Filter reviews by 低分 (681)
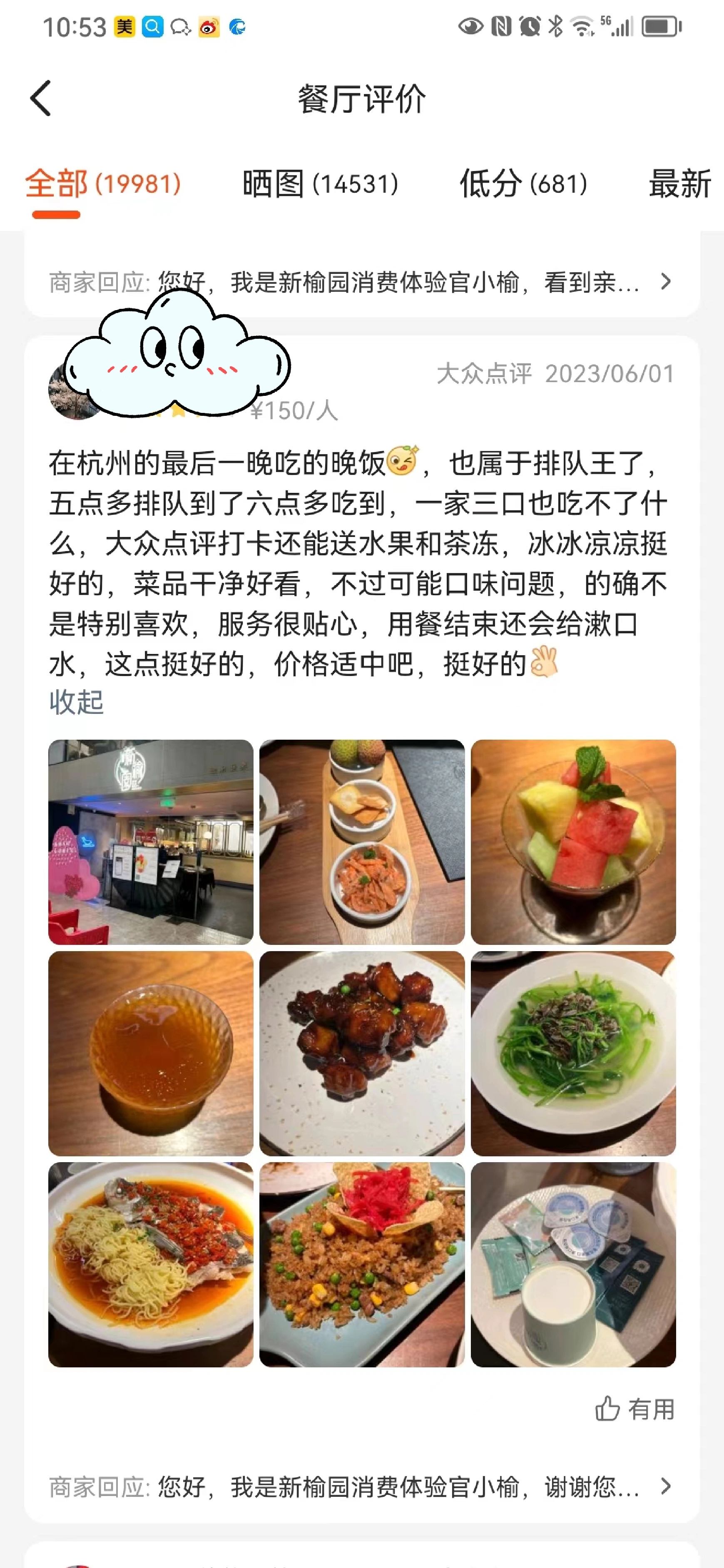The width and height of the screenshot is (724, 1568). pyautogui.click(x=523, y=184)
